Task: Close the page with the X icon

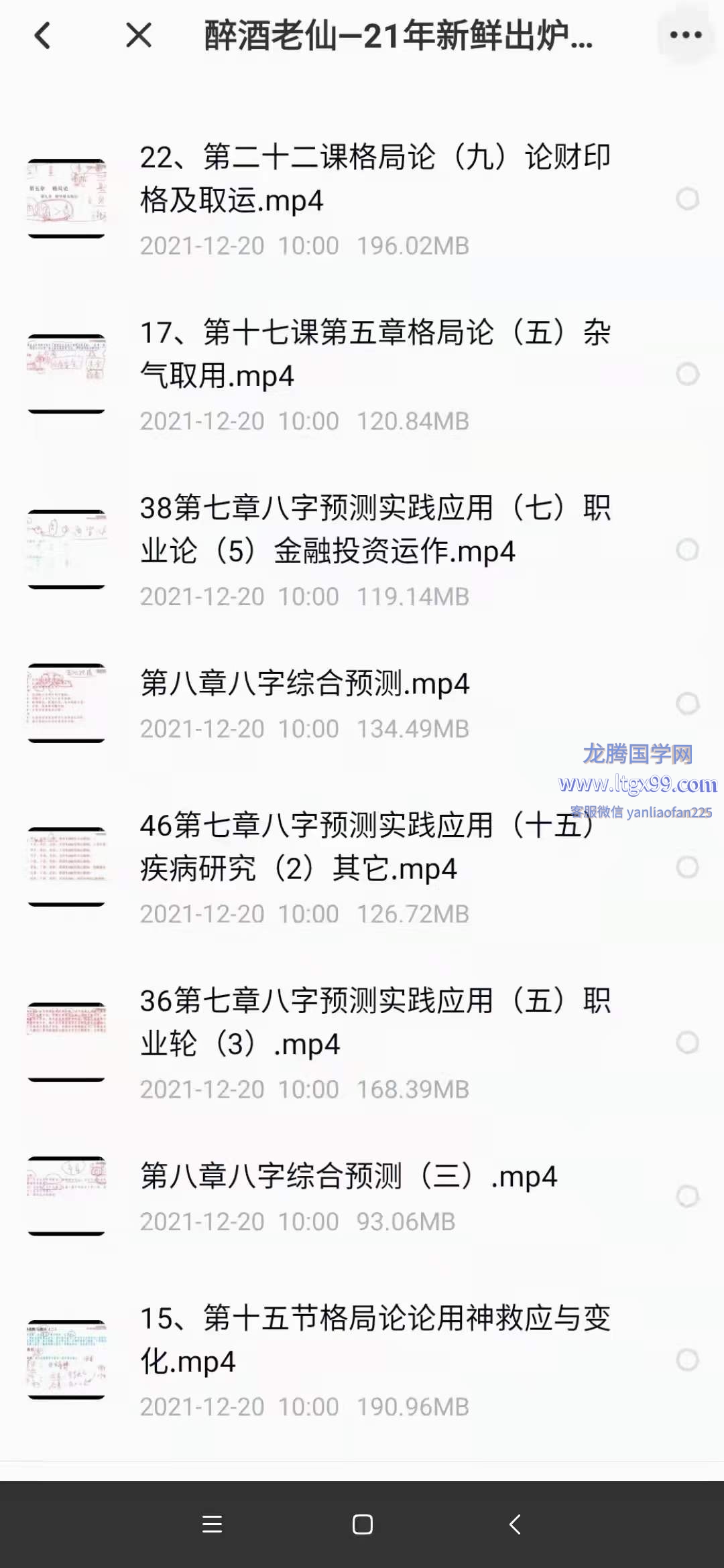Action: (x=139, y=36)
